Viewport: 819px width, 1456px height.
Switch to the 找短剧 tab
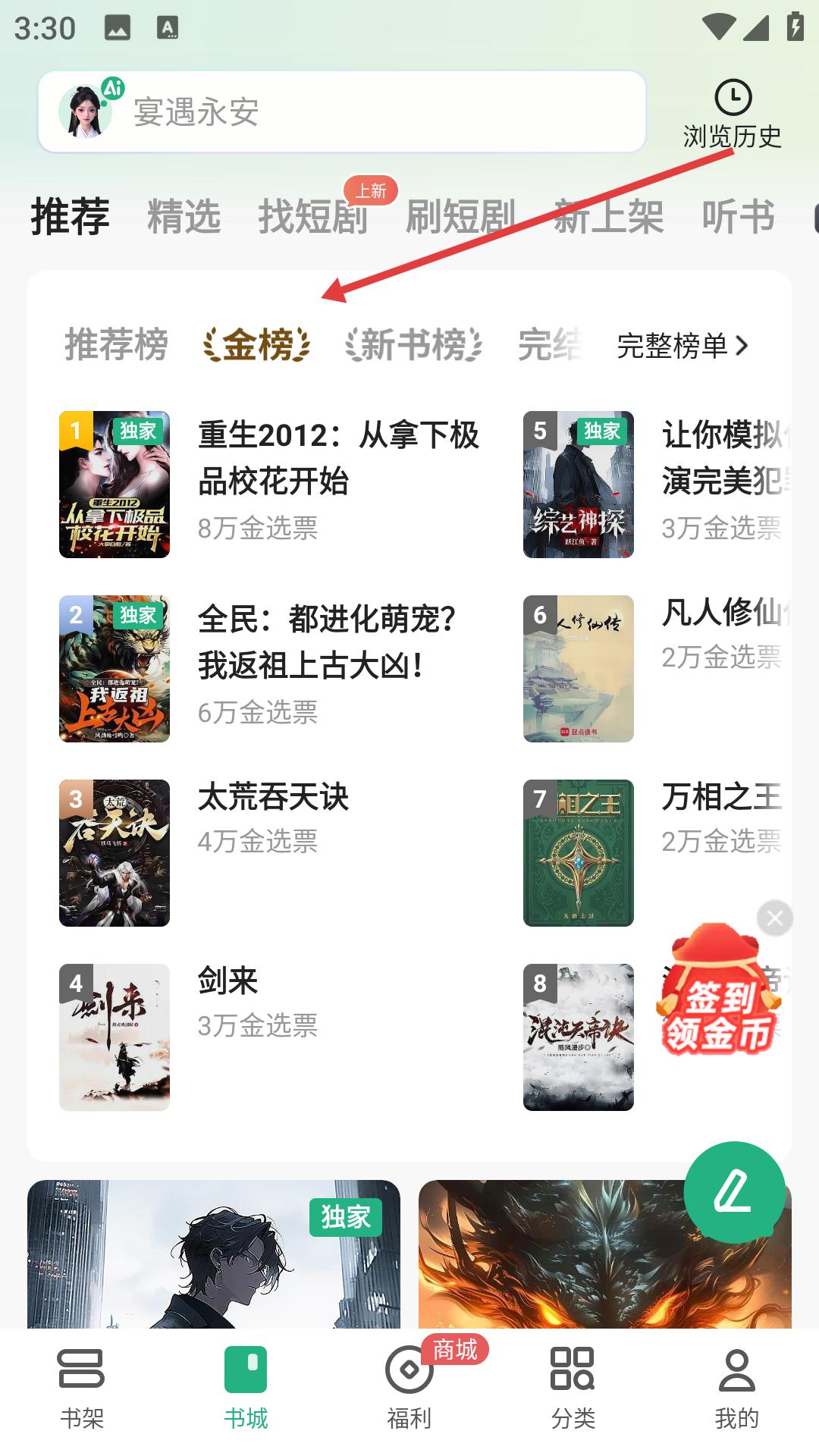[x=312, y=217]
